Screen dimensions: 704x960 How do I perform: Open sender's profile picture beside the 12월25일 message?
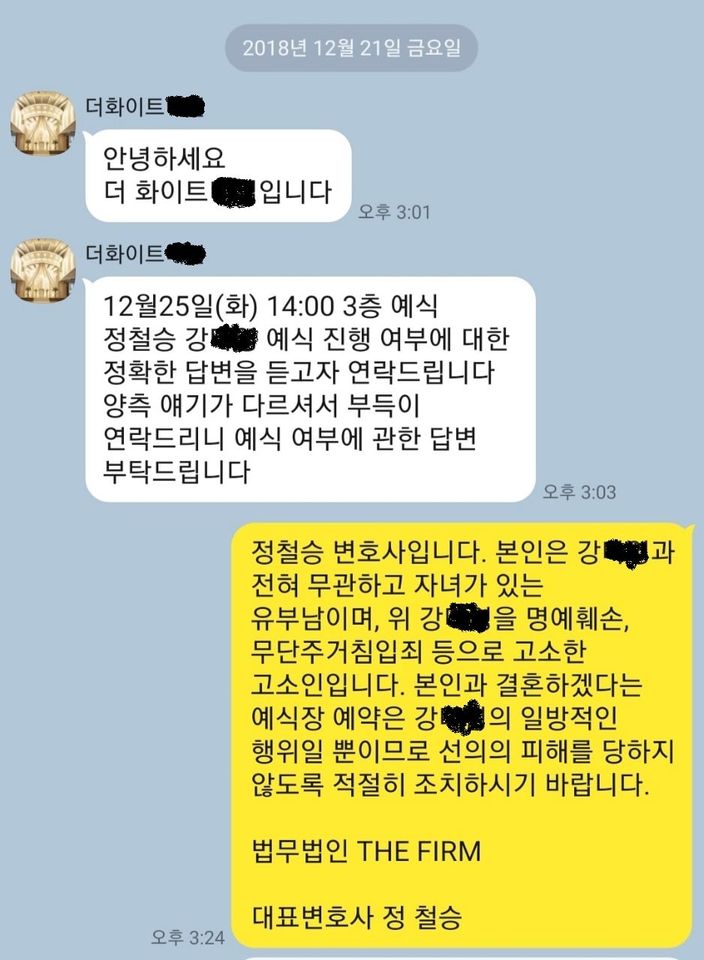(x=43, y=270)
